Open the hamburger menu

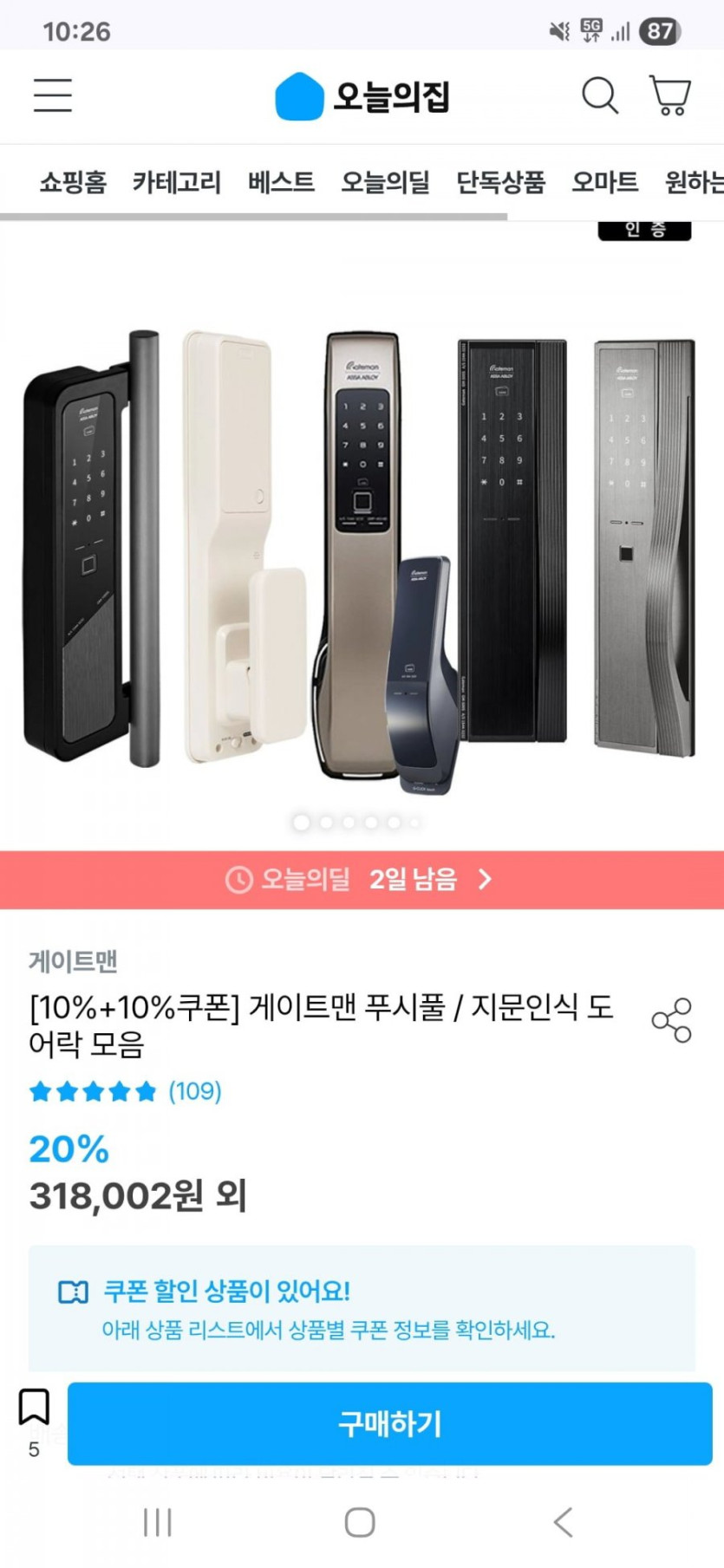coord(52,96)
